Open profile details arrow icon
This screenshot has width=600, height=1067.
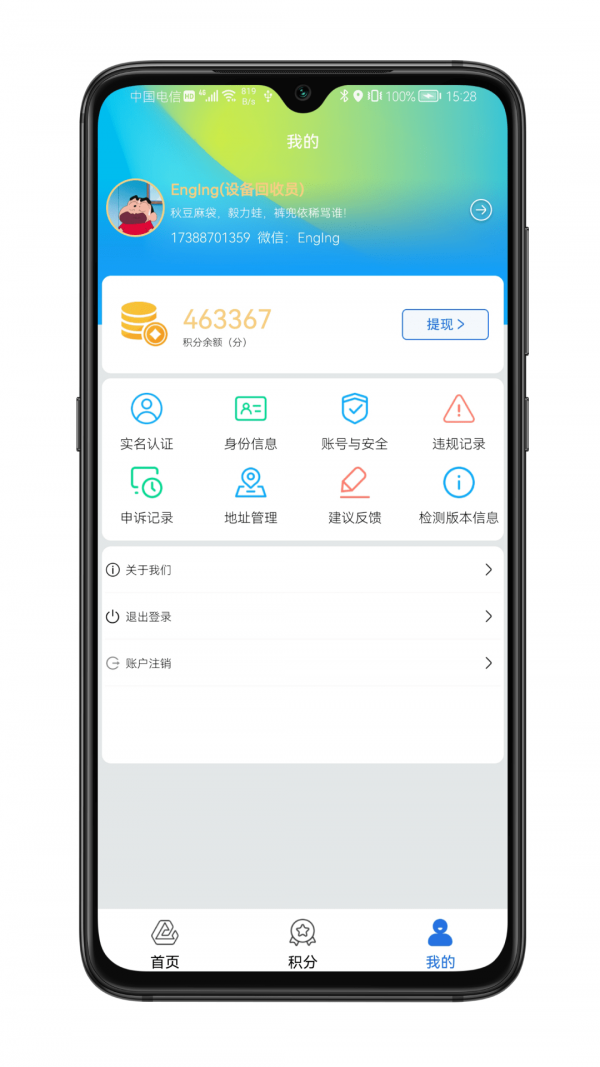(x=481, y=210)
